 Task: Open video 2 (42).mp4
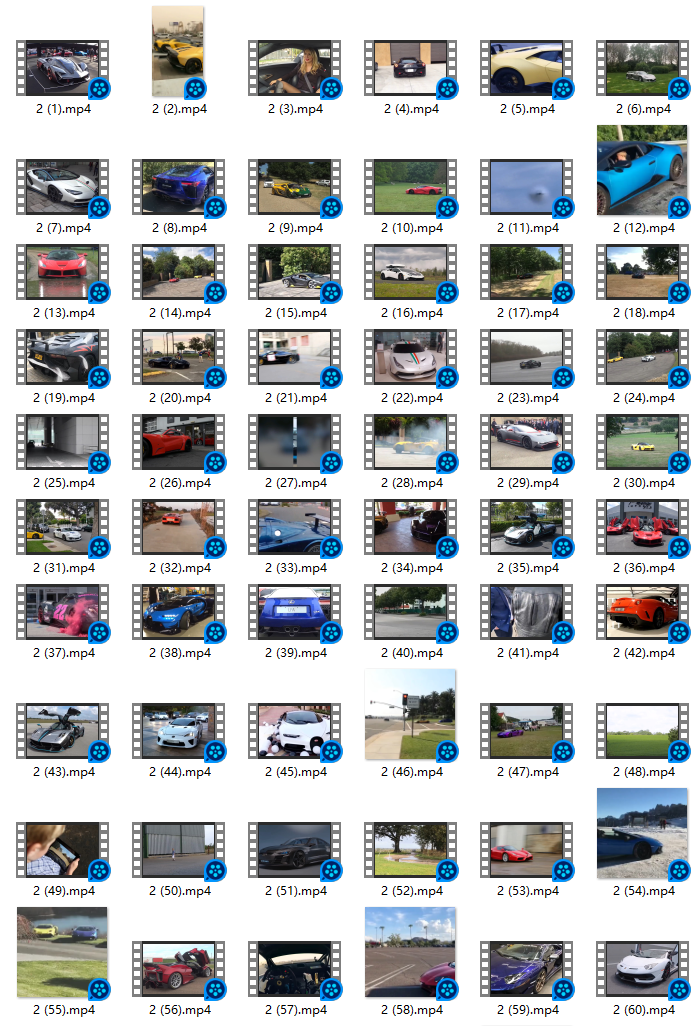click(x=642, y=612)
